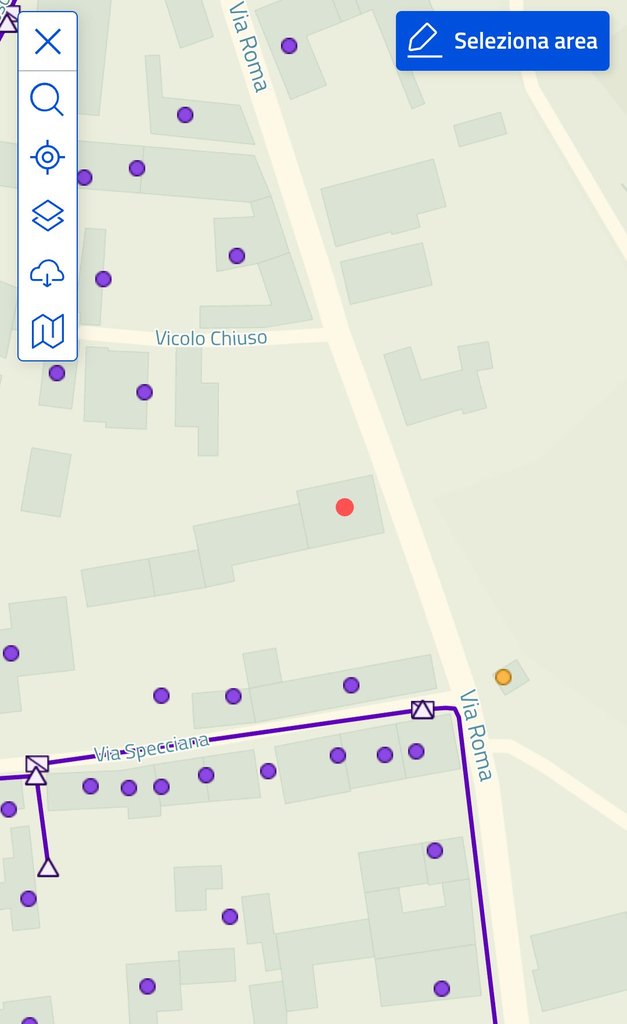Open the basemap selector icon

48,331
